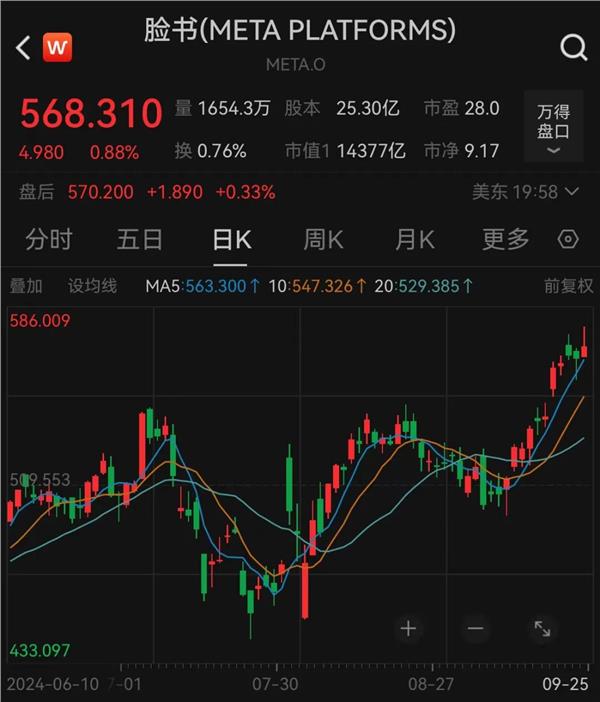Open the 更多 chart options
The image size is (600, 702).
pyautogui.click(x=505, y=240)
